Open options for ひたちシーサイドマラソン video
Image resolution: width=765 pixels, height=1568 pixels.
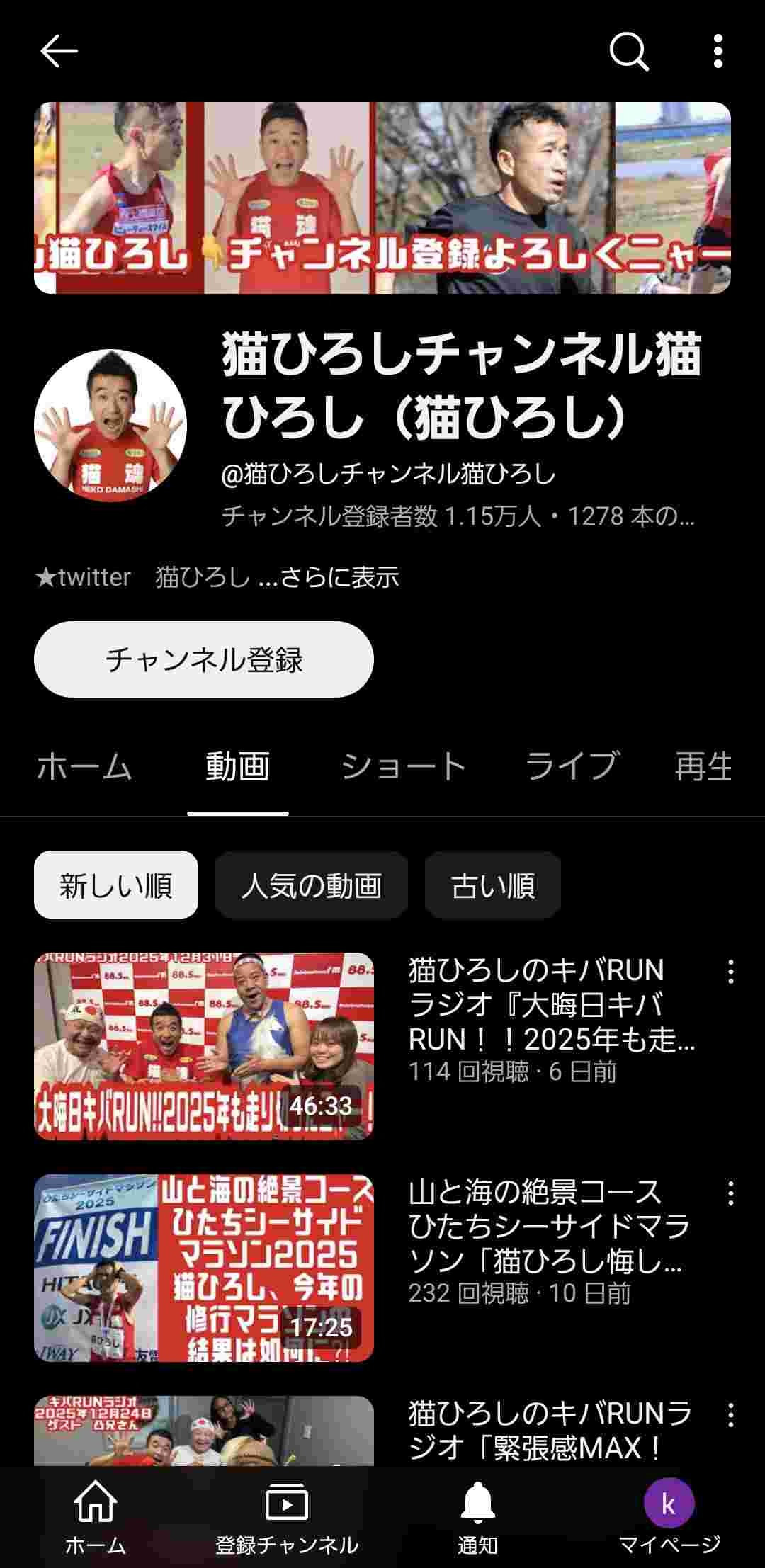tap(730, 1194)
